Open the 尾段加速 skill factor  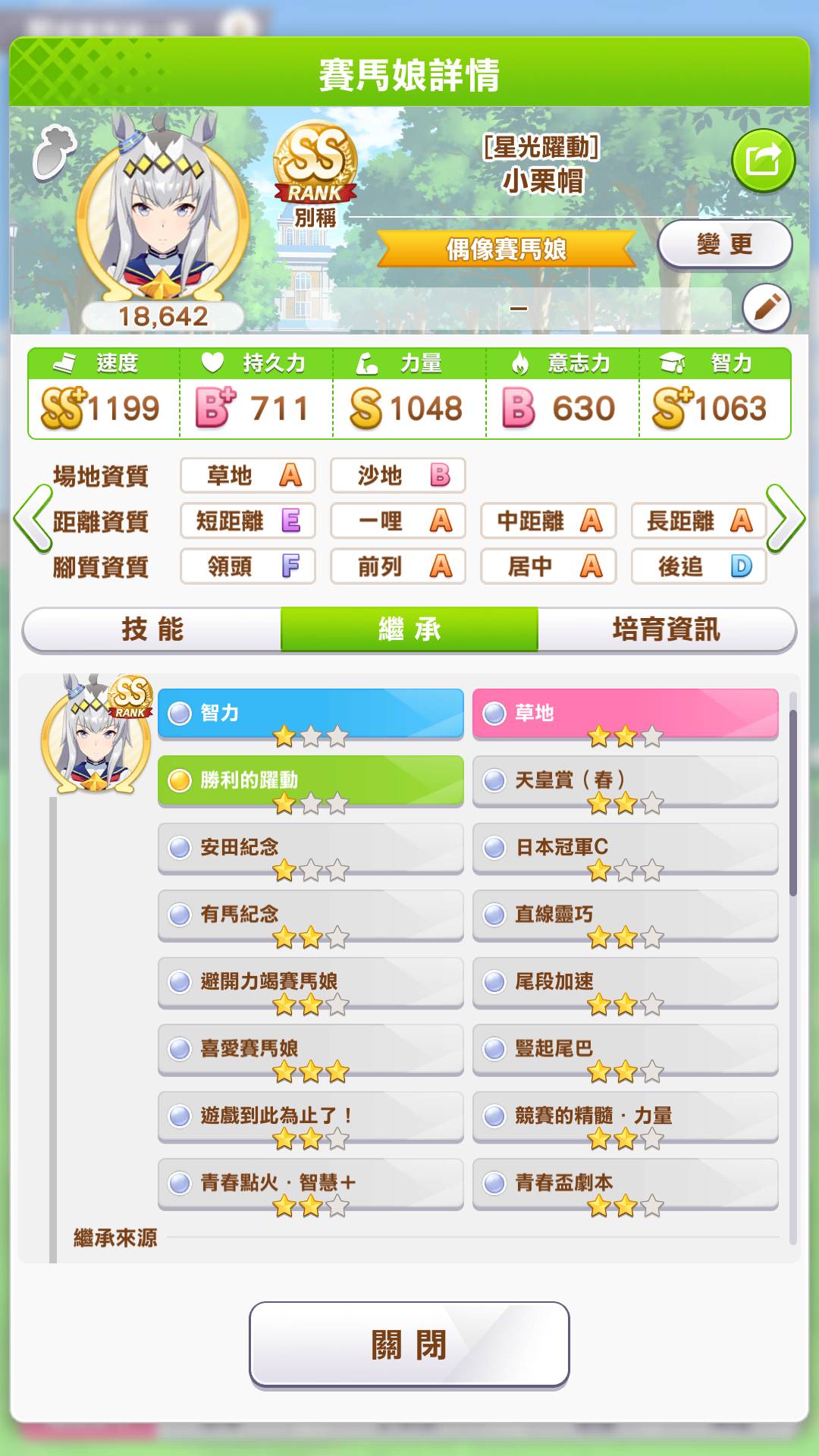625,981
